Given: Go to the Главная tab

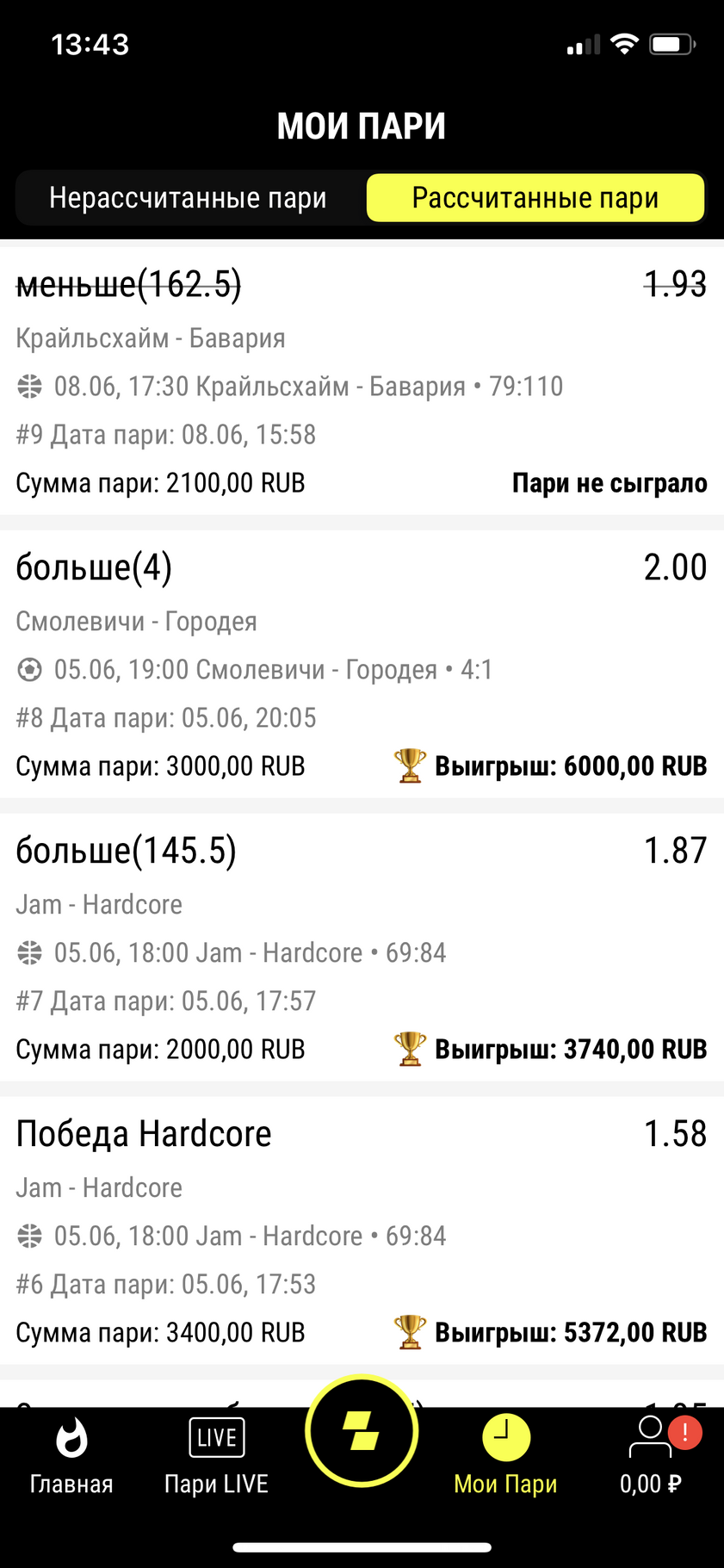Looking at the screenshot, I should tap(71, 1457).
